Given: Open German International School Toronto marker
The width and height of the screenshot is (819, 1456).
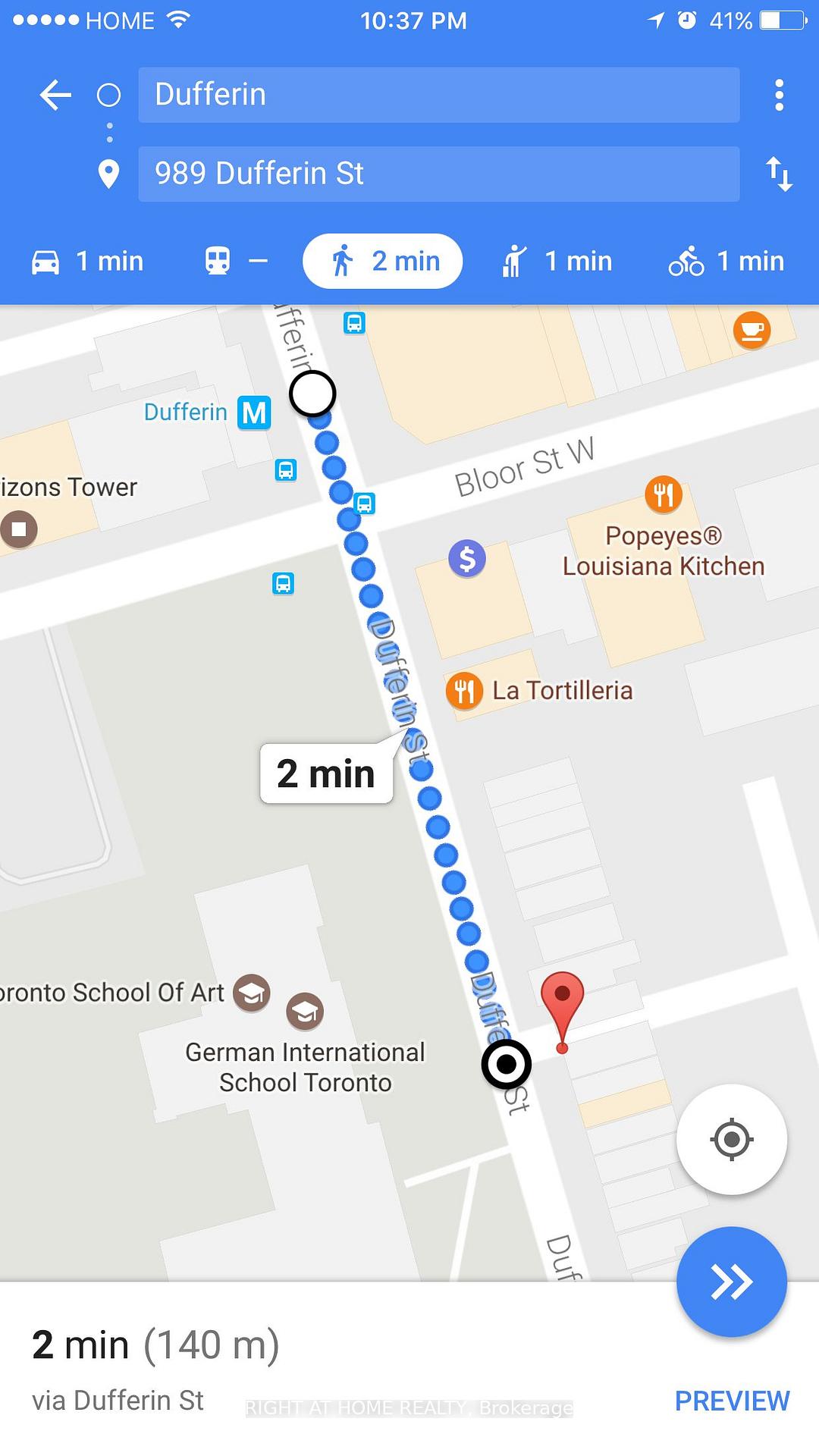Looking at the screenshot, I should (305, 1012).
